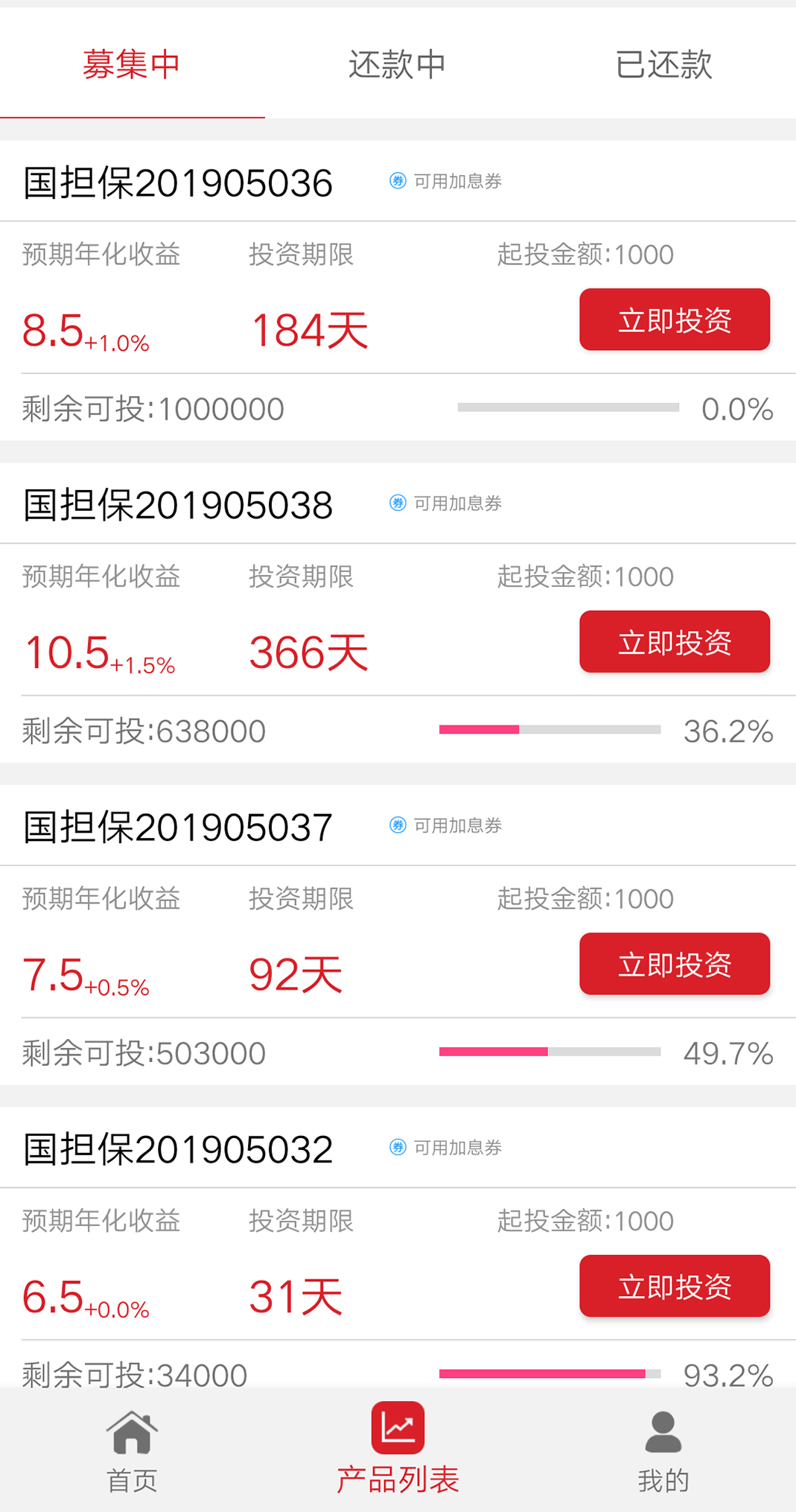Image resolution: width=796 pixels, height=1512 pixels.
Task: Open the 我的 profile tab
Action: [x=663, y=1451]
